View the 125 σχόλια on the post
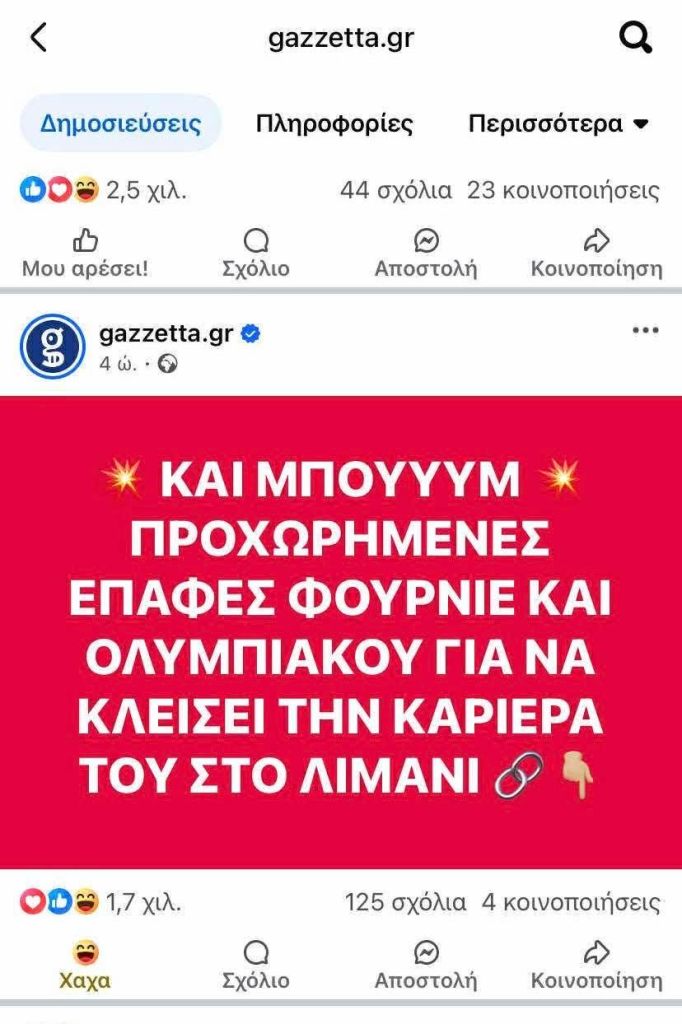The width and height of the screenshot is (682, 1024). click(x=405, y=903)
